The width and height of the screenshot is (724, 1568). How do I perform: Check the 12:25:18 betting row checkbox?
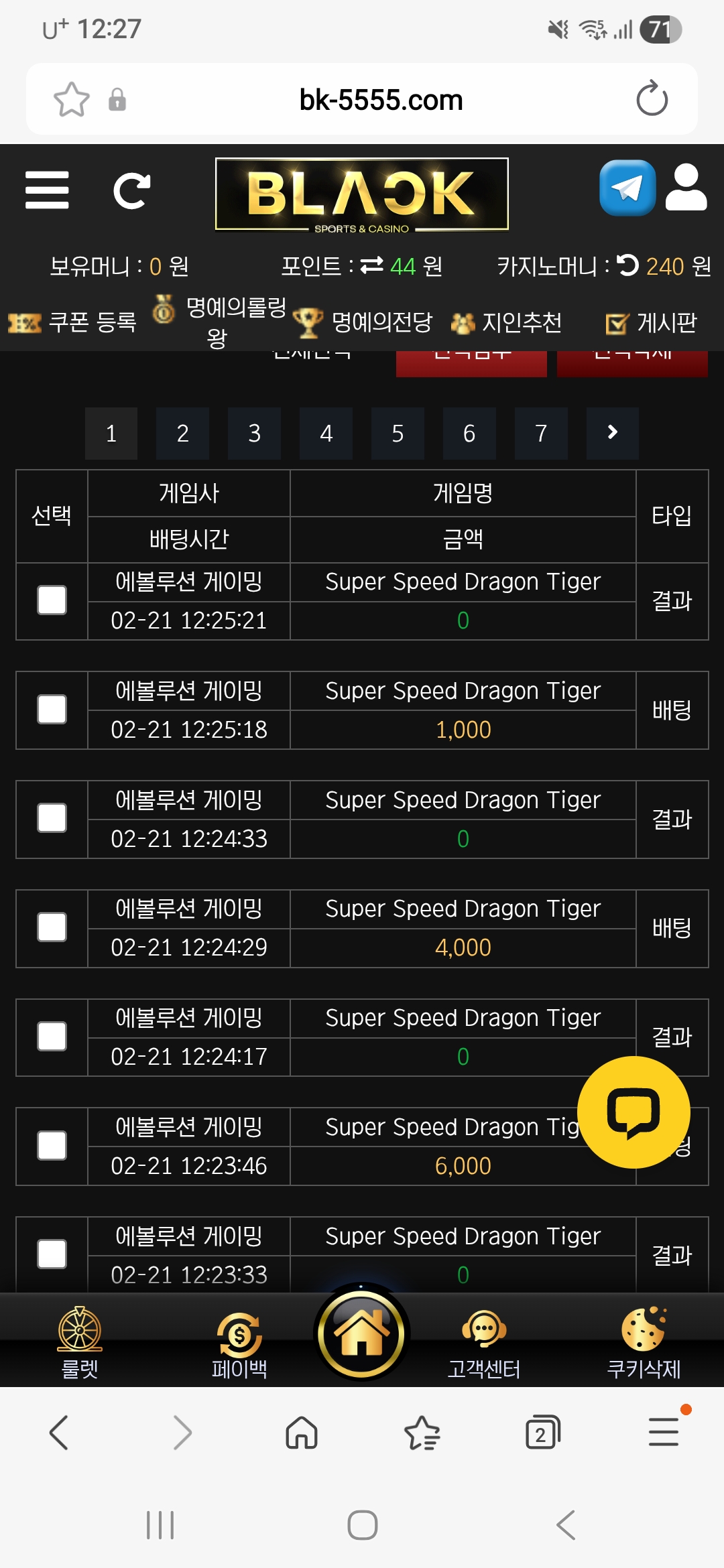52,710
